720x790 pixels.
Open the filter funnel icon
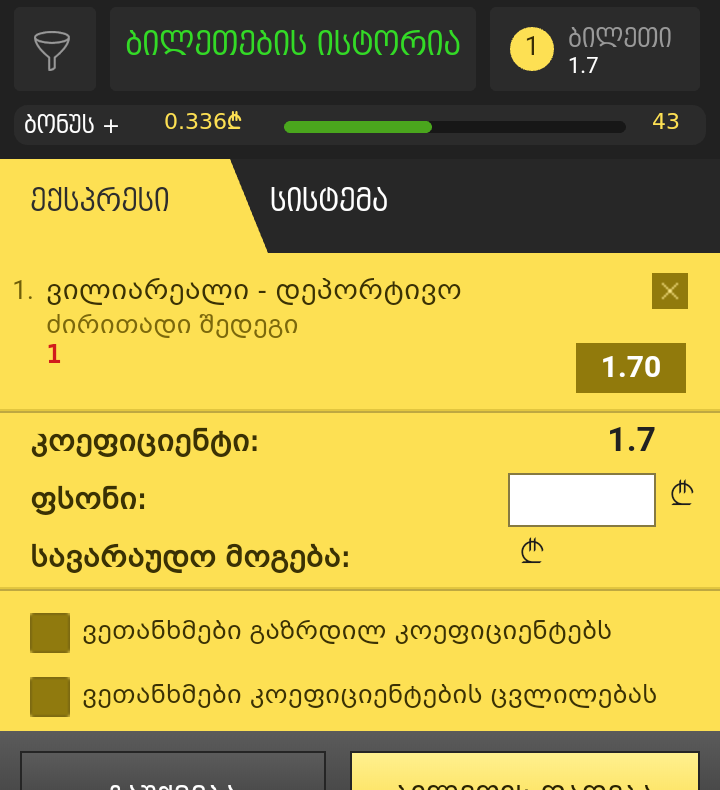coord(53,48)
